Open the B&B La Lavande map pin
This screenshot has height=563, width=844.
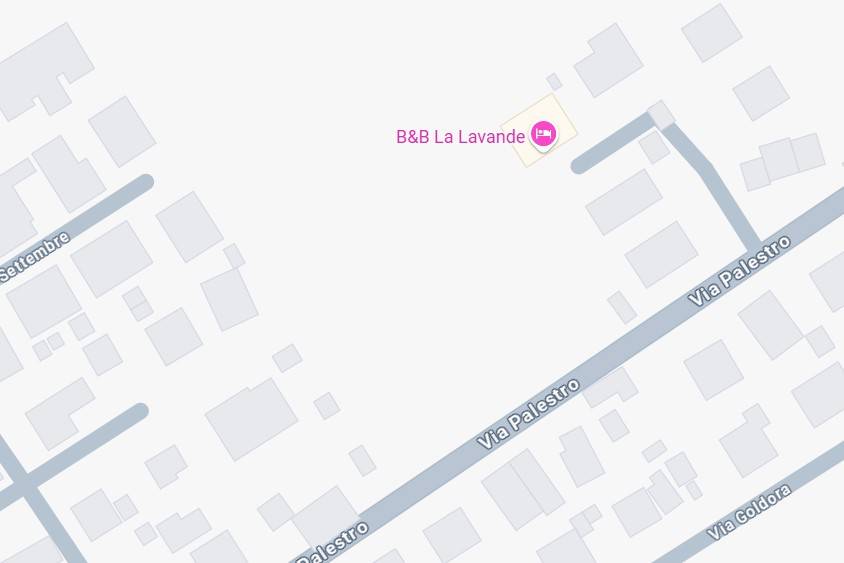[x=543, y=134]
